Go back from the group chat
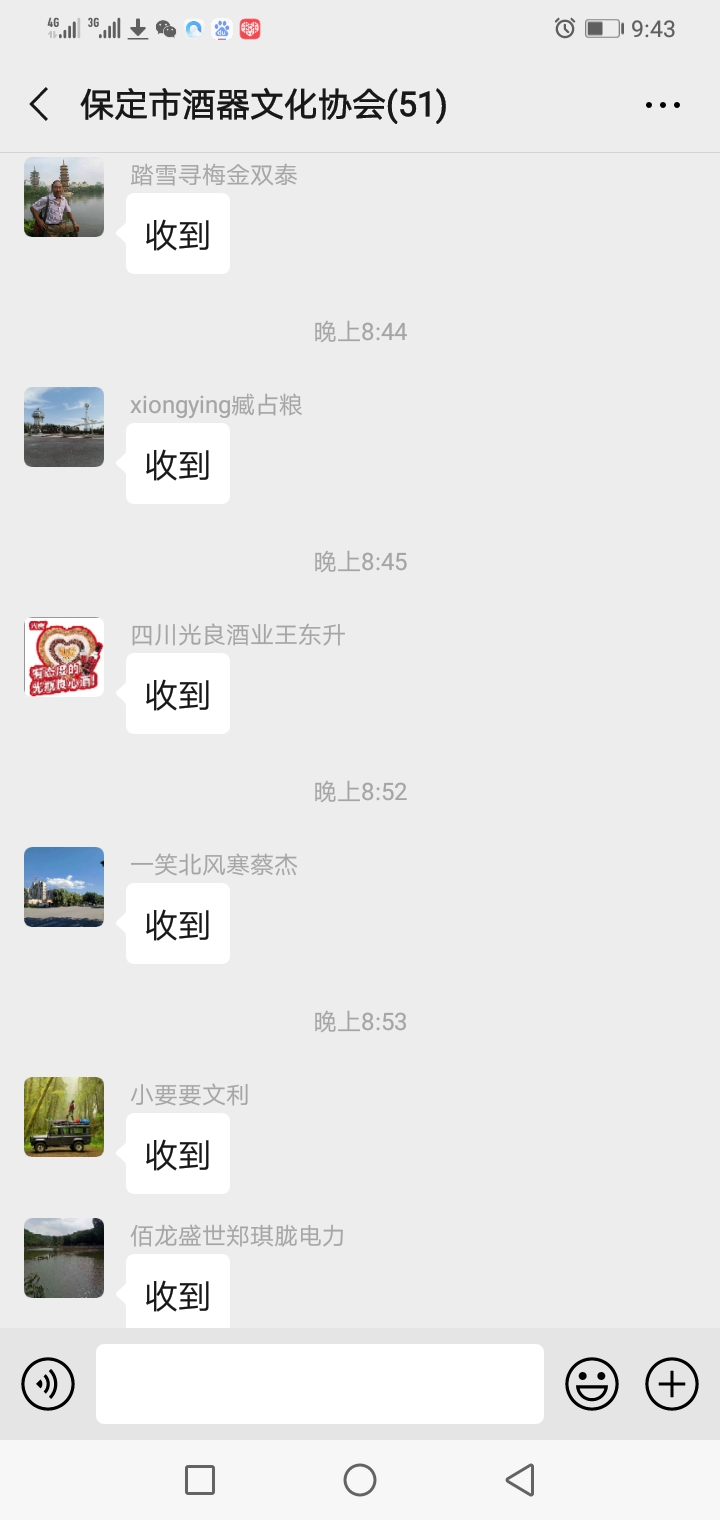 40,105
